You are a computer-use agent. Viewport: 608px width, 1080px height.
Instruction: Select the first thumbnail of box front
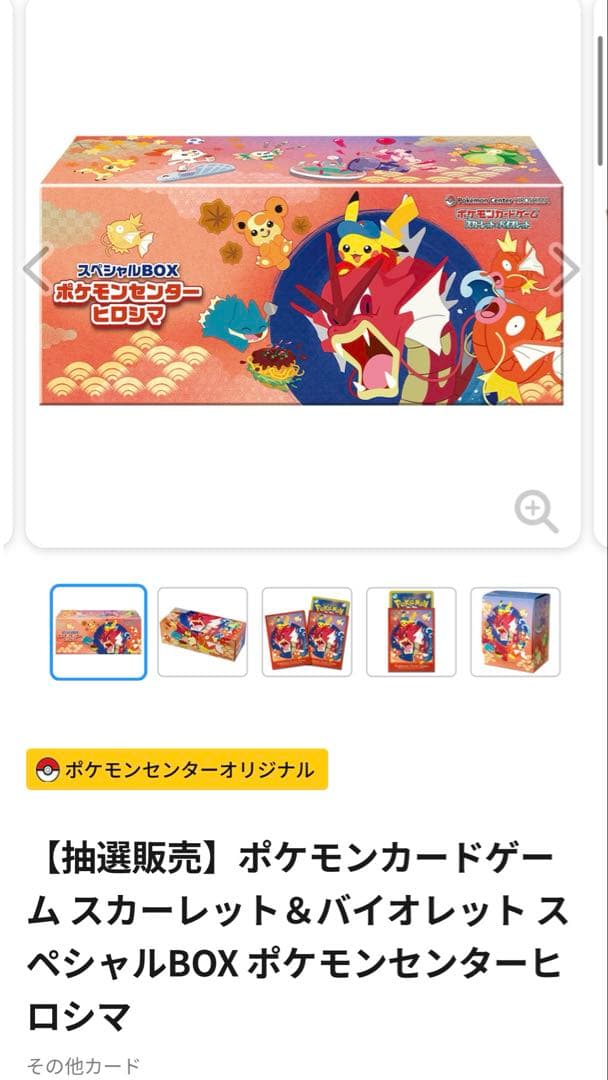point(99,632)
